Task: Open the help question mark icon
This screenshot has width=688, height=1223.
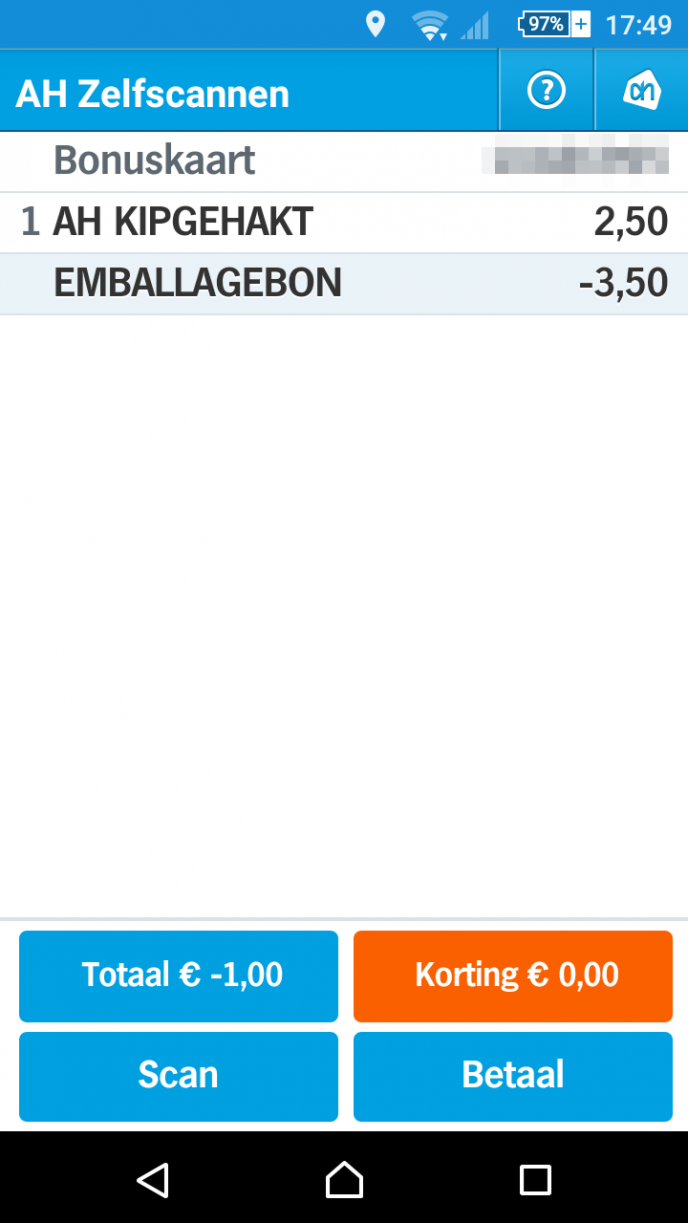Action: pyautogui.click(x=546, y=92)
